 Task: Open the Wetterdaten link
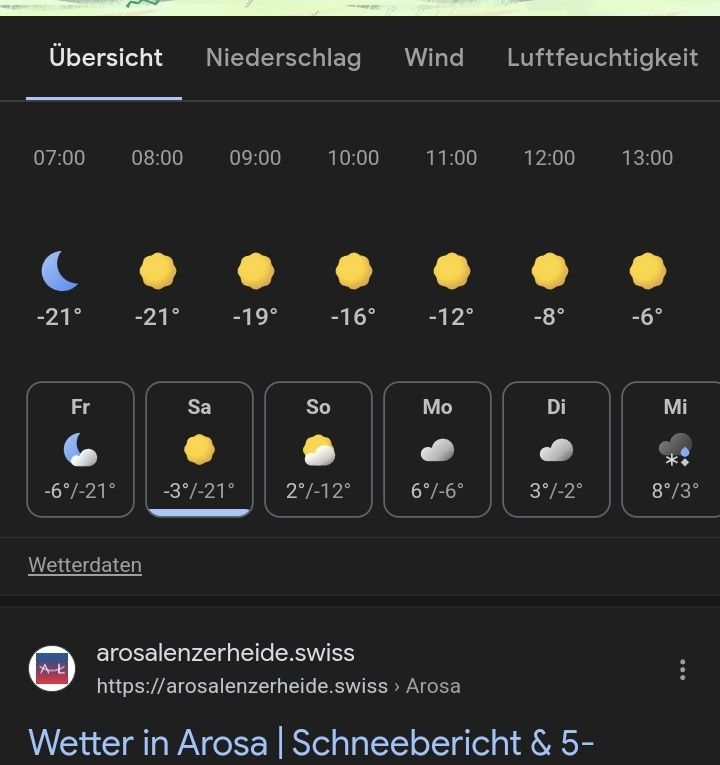click(x=85, y=565)
